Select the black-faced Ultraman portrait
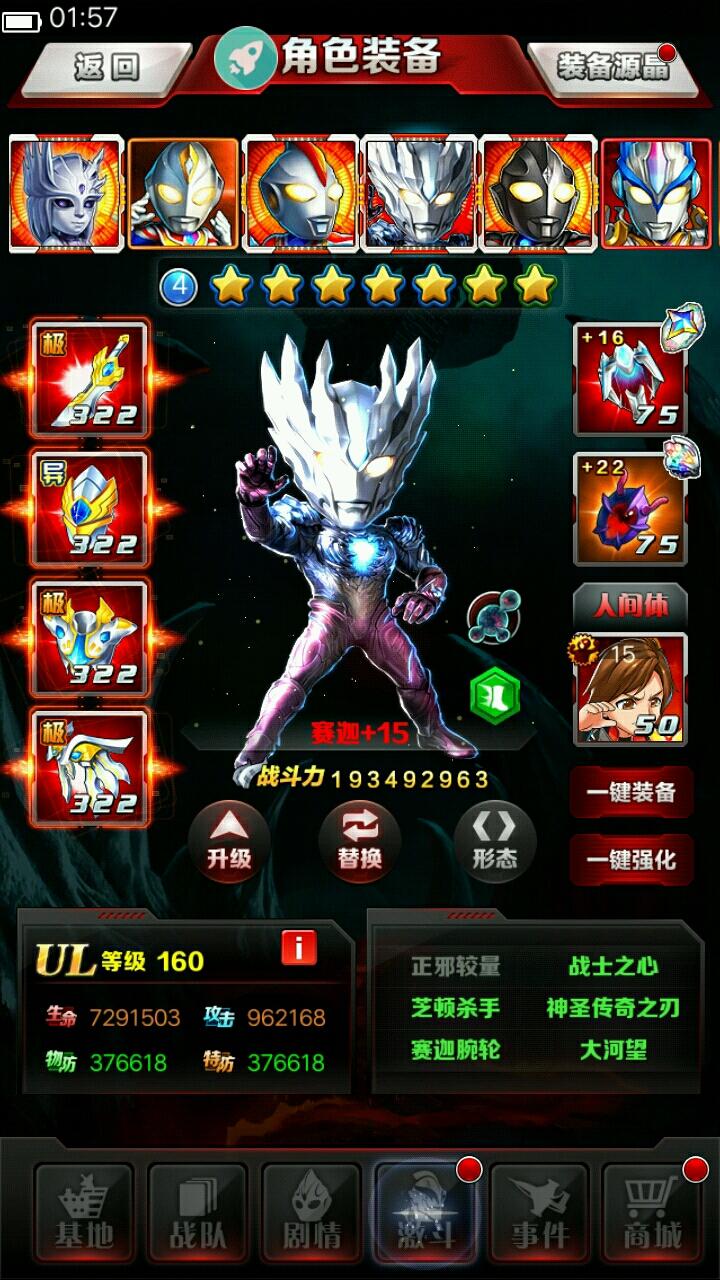720x1280 pixels. point(537,194)
